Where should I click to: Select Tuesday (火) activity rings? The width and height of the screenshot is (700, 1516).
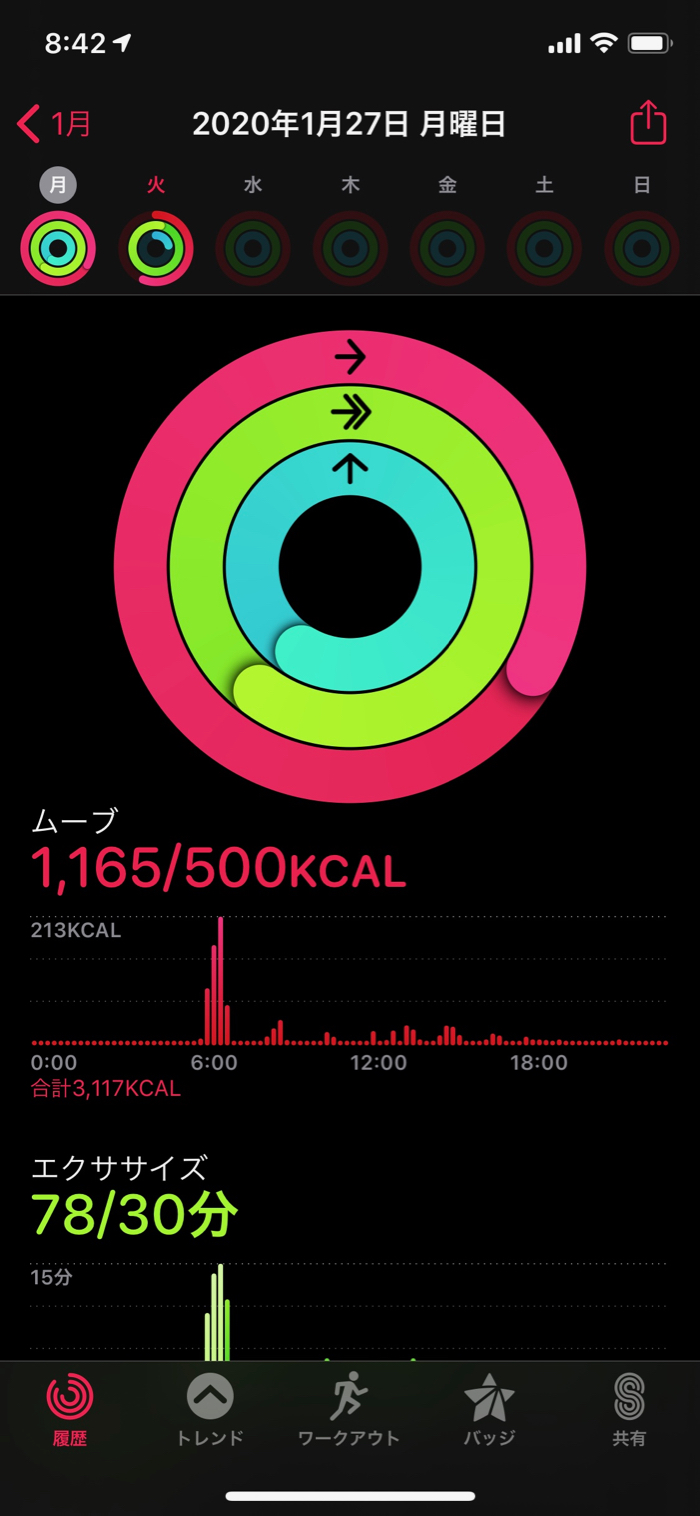pos(155,248)
